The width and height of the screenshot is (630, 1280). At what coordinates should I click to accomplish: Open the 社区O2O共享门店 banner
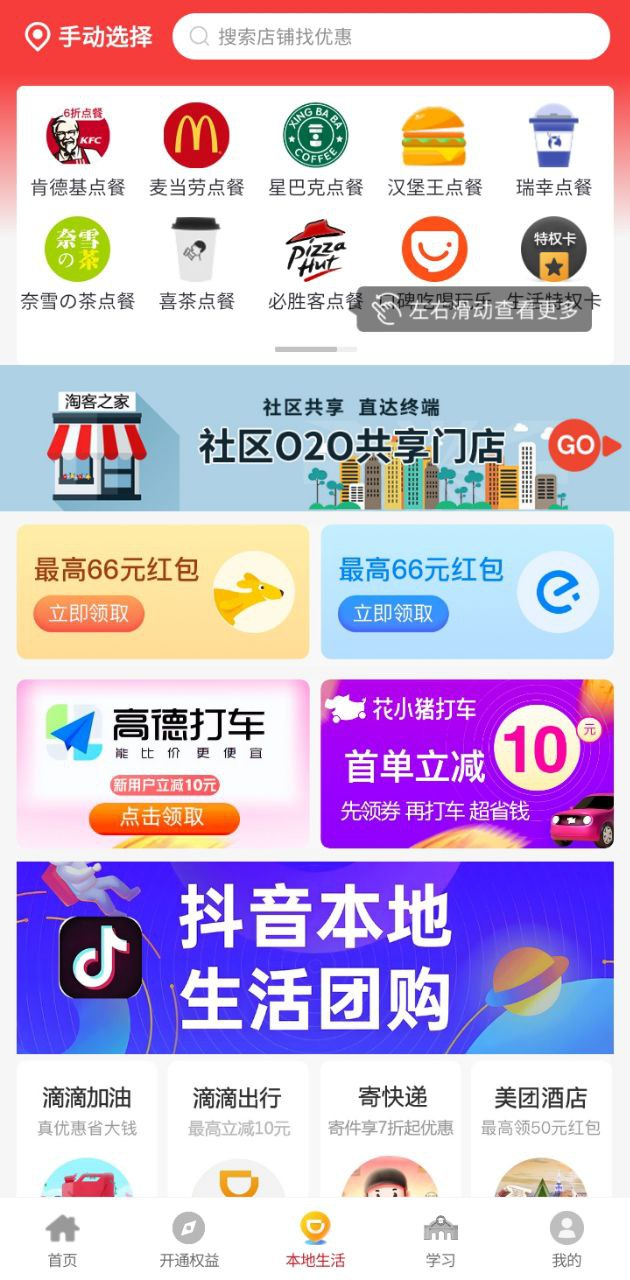pyautogui.click(x=315, y=438)
